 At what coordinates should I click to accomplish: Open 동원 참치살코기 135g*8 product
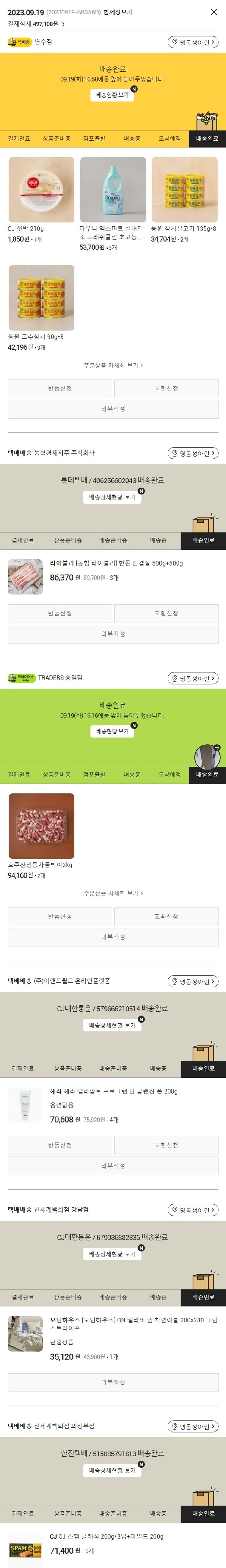pyautogui.click(x=185, y=190)
